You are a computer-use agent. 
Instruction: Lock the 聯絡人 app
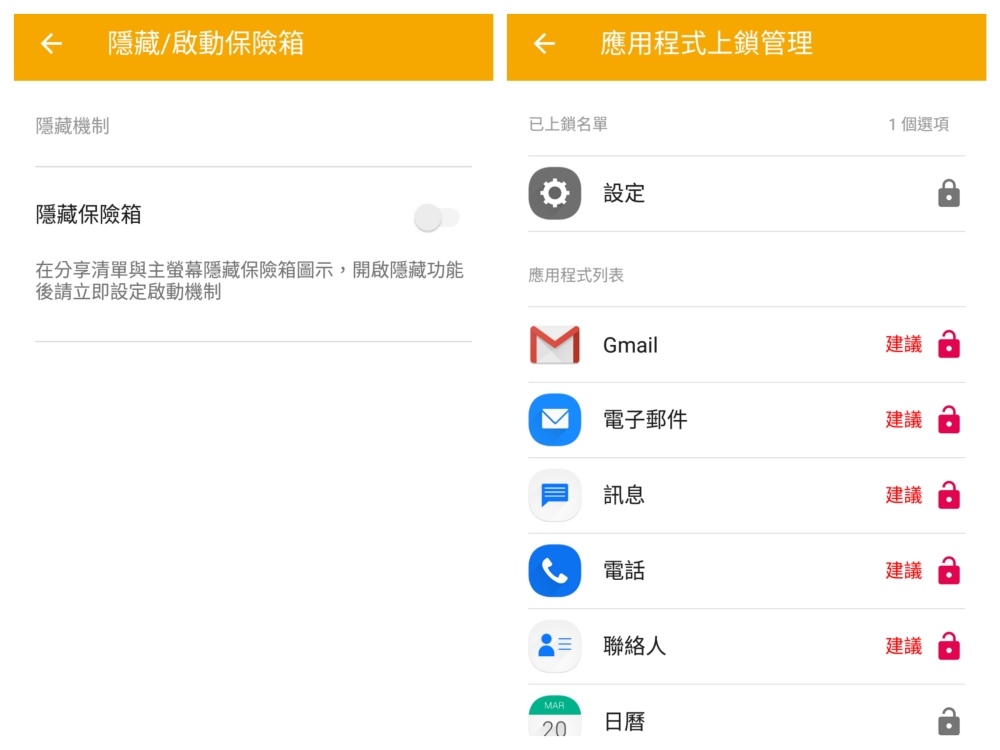coord(948,646)
